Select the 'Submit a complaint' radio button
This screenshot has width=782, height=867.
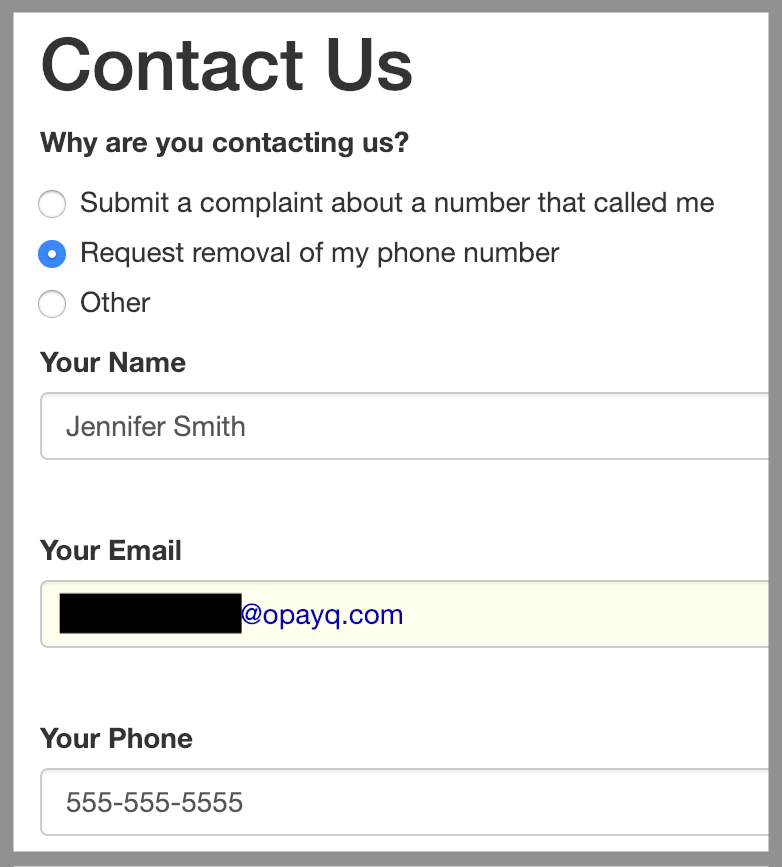(52, 204)
